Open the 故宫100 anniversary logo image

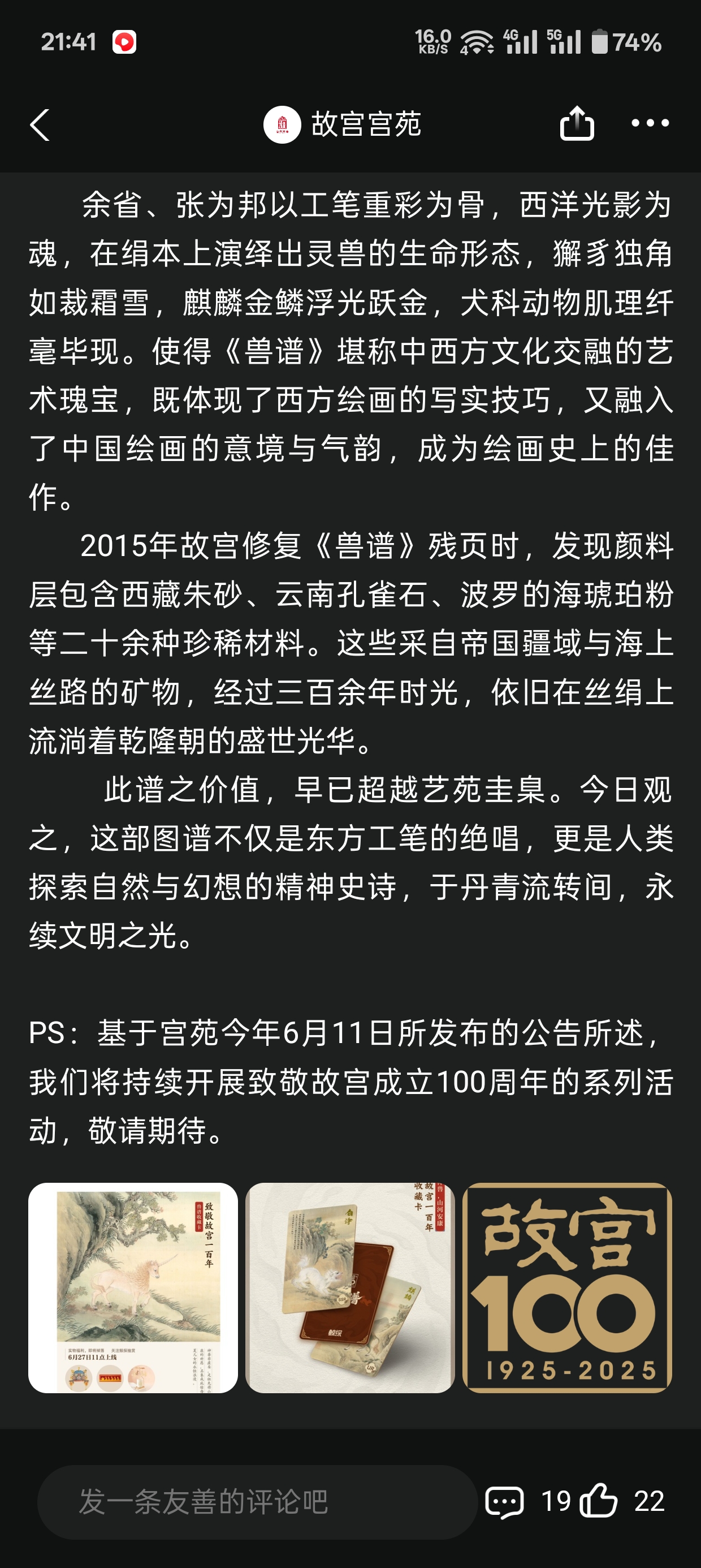566,1288
